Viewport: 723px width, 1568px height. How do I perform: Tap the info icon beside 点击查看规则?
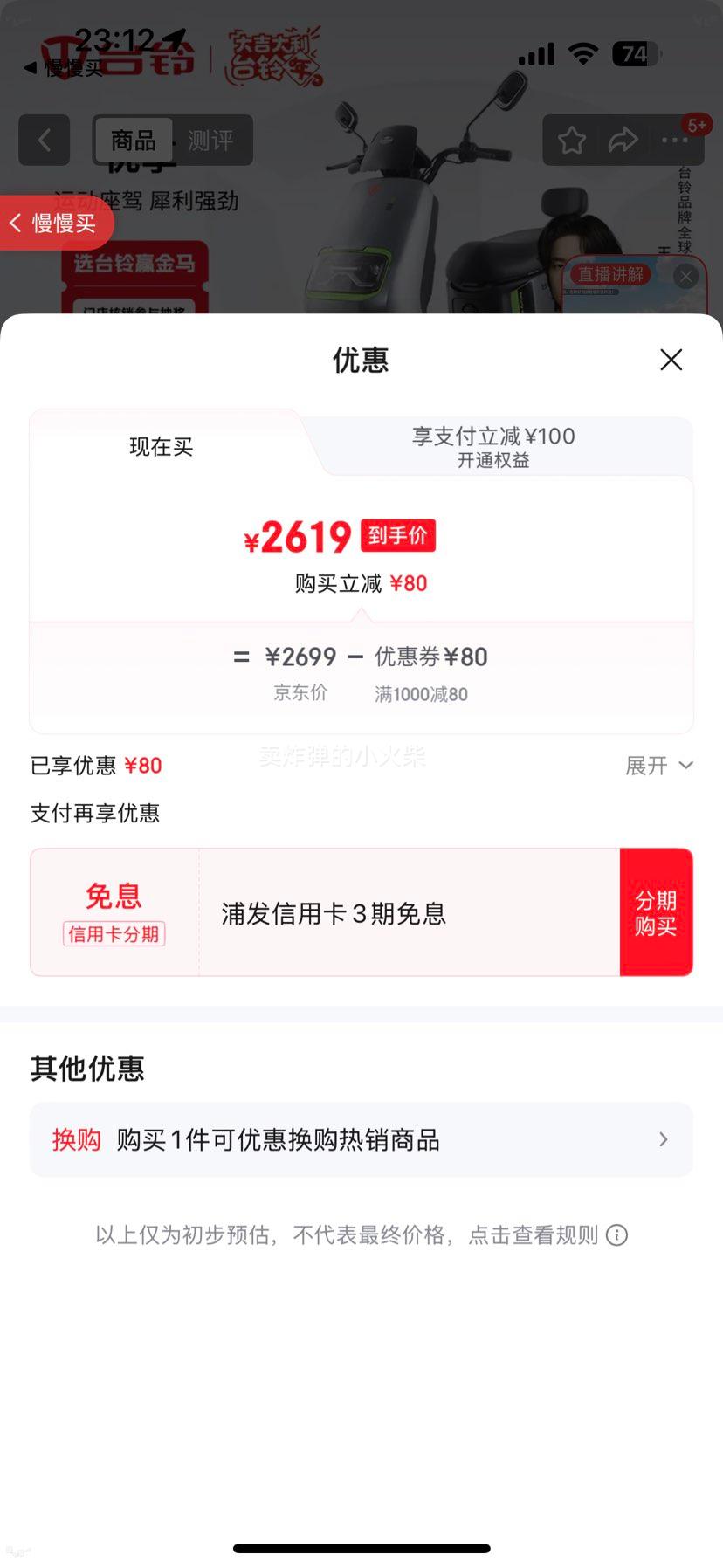click(617, 1234)
